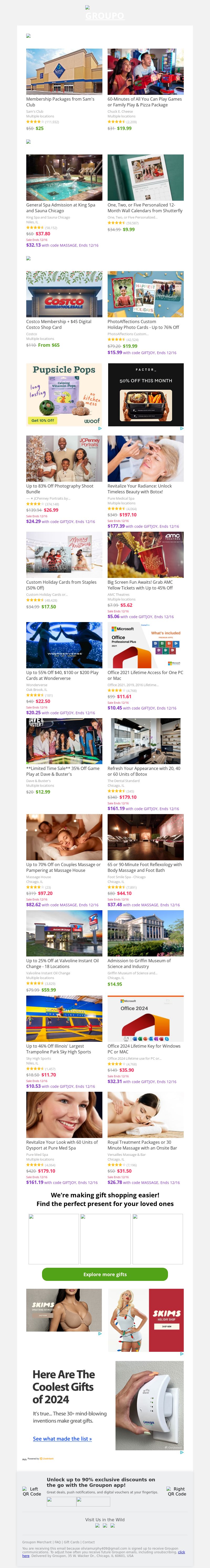210x1568 pixels.
Task: Open the Gift Cards footer link
Action: pos(72,1542)
